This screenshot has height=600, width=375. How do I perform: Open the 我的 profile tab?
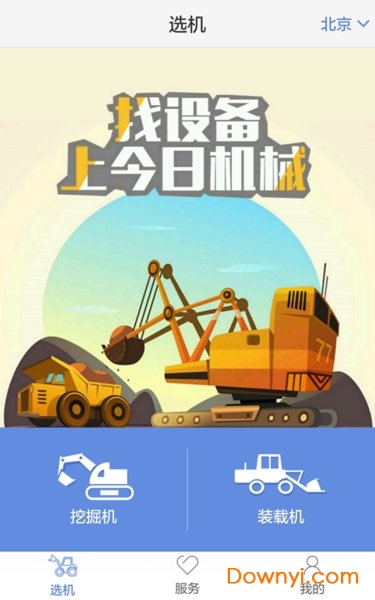(312, 575)
